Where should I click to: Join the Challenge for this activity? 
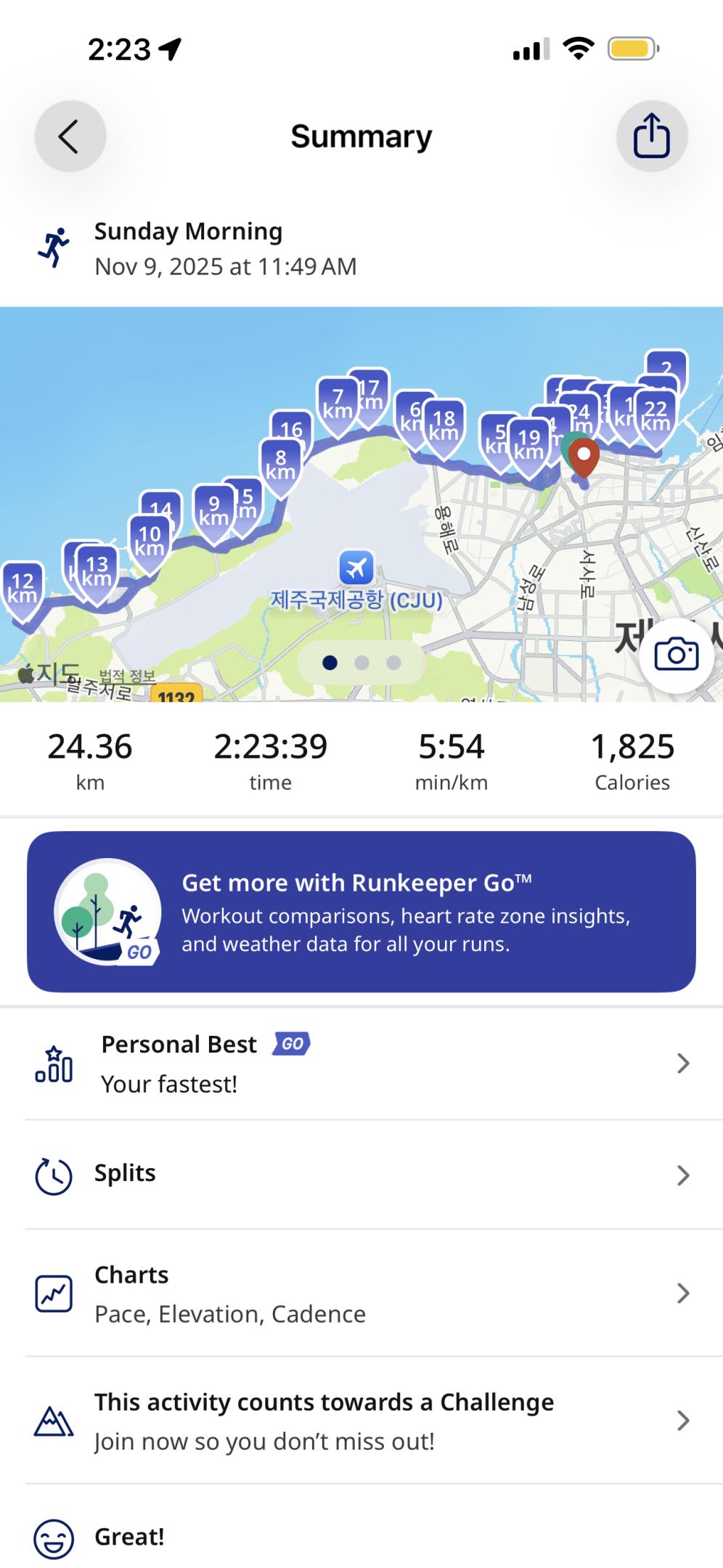click(x=361, y=1421)
